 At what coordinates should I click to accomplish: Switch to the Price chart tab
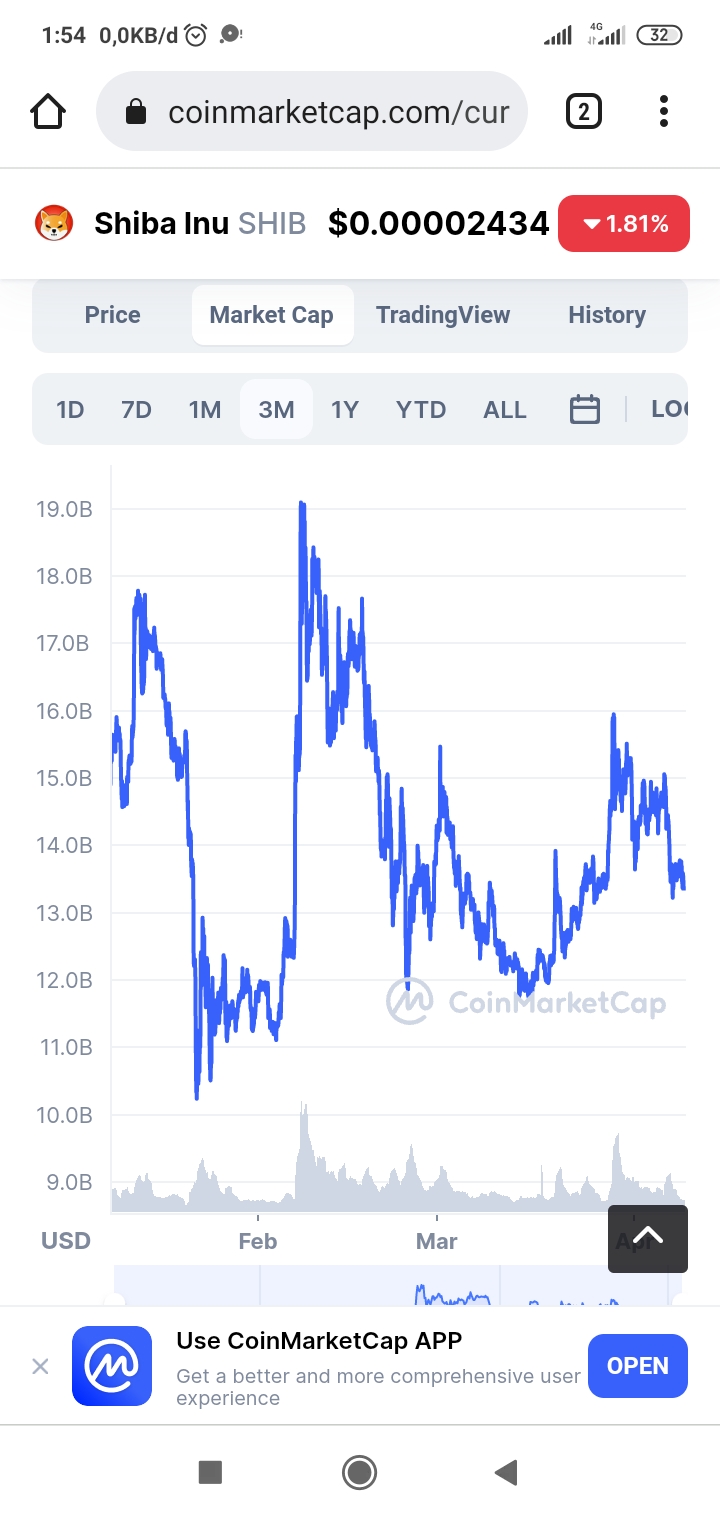113,315
